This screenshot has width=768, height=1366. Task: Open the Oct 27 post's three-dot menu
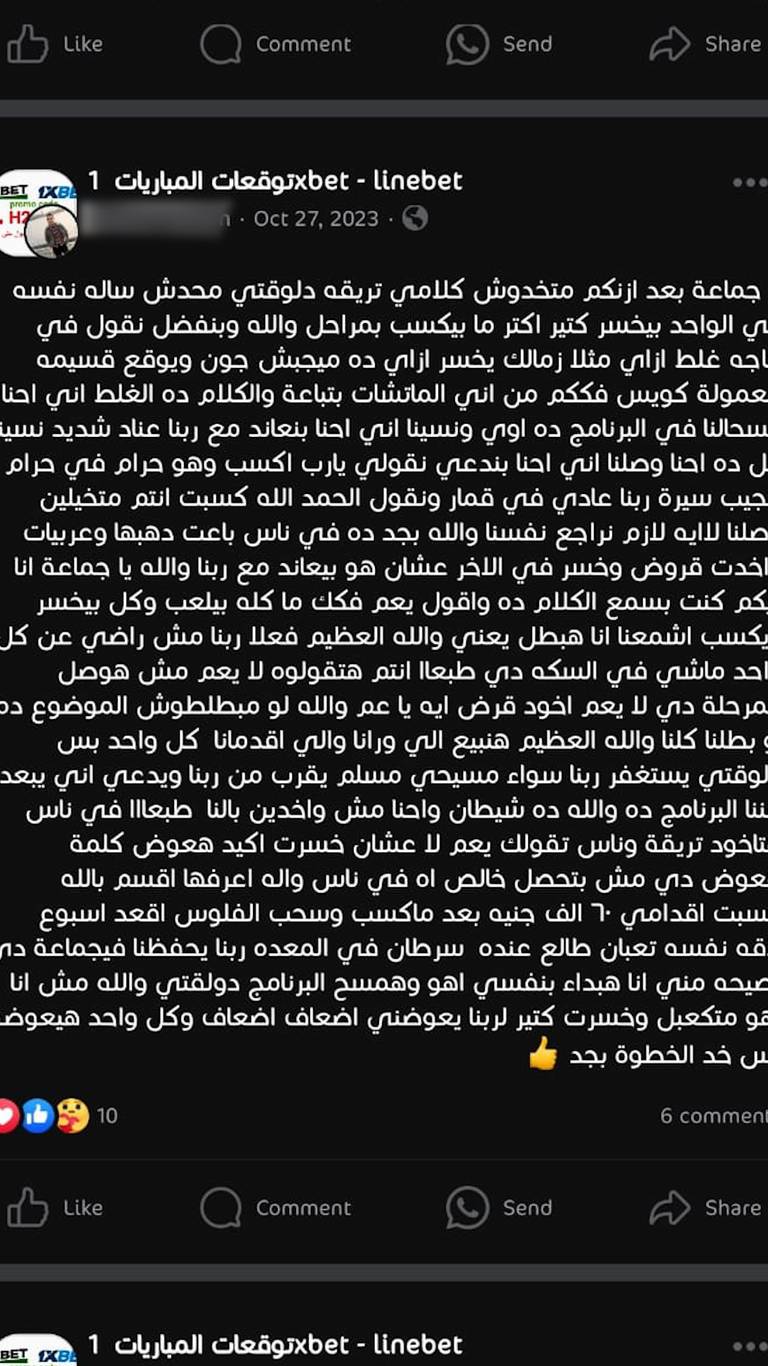pos(749,182)
